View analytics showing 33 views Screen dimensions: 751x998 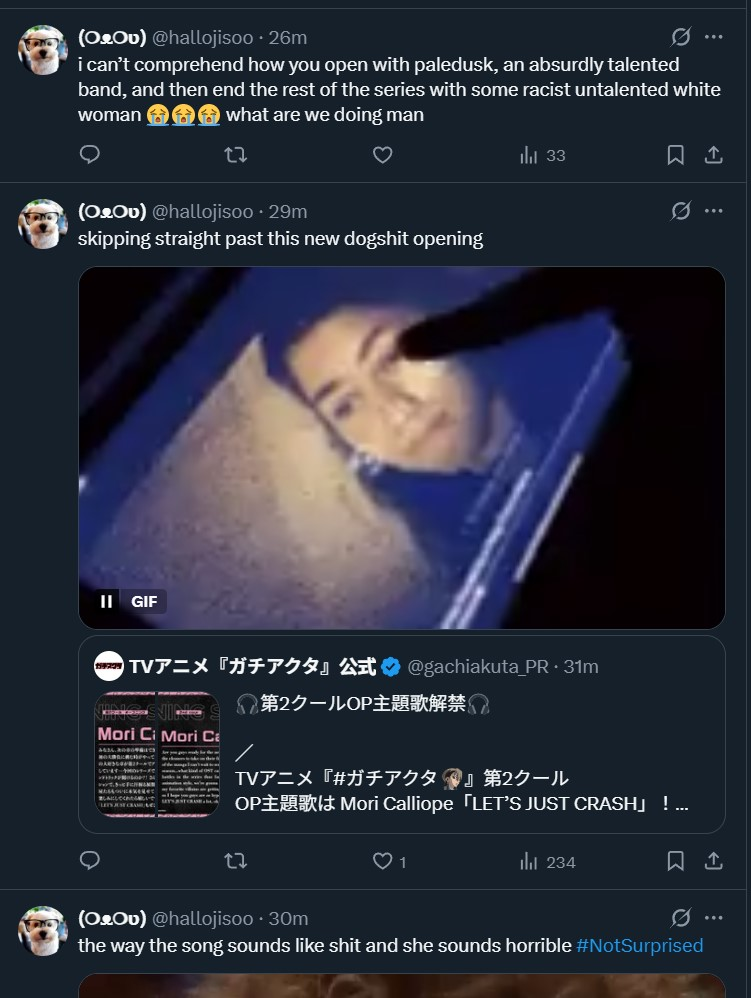click(x=543, y=155)
